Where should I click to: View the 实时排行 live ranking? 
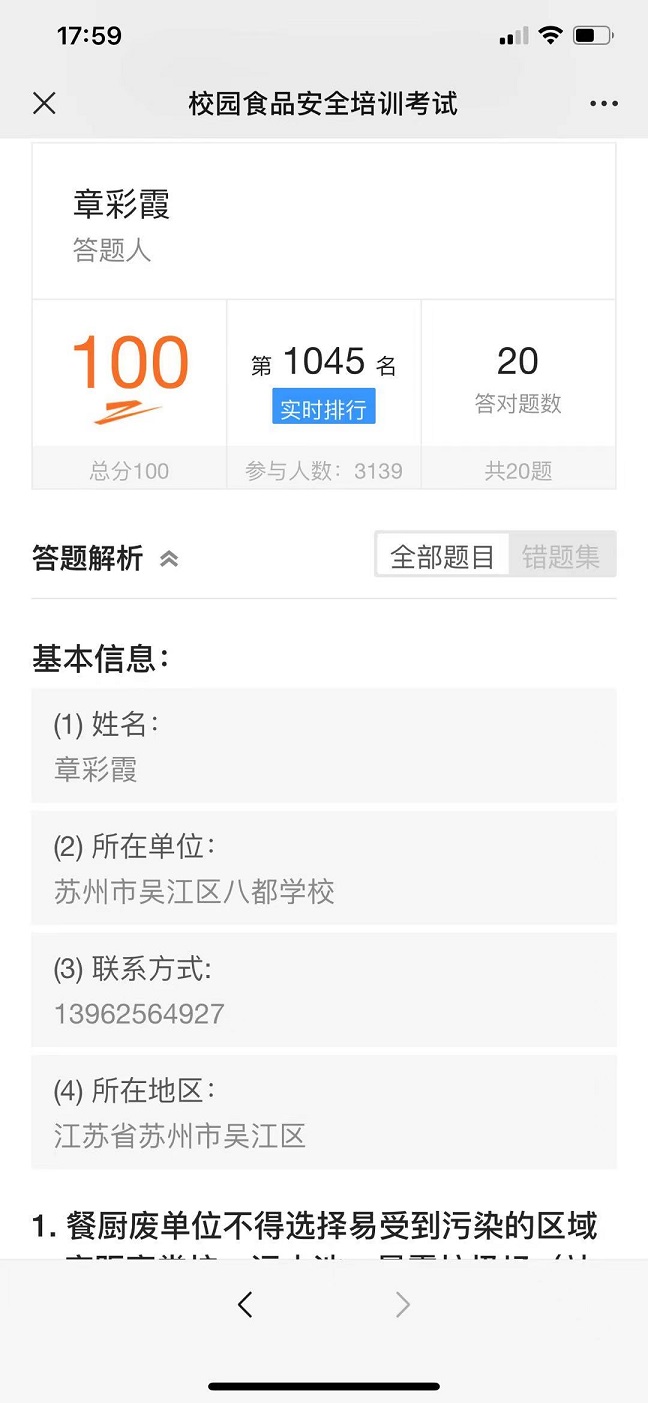click(x=324, y=409)
